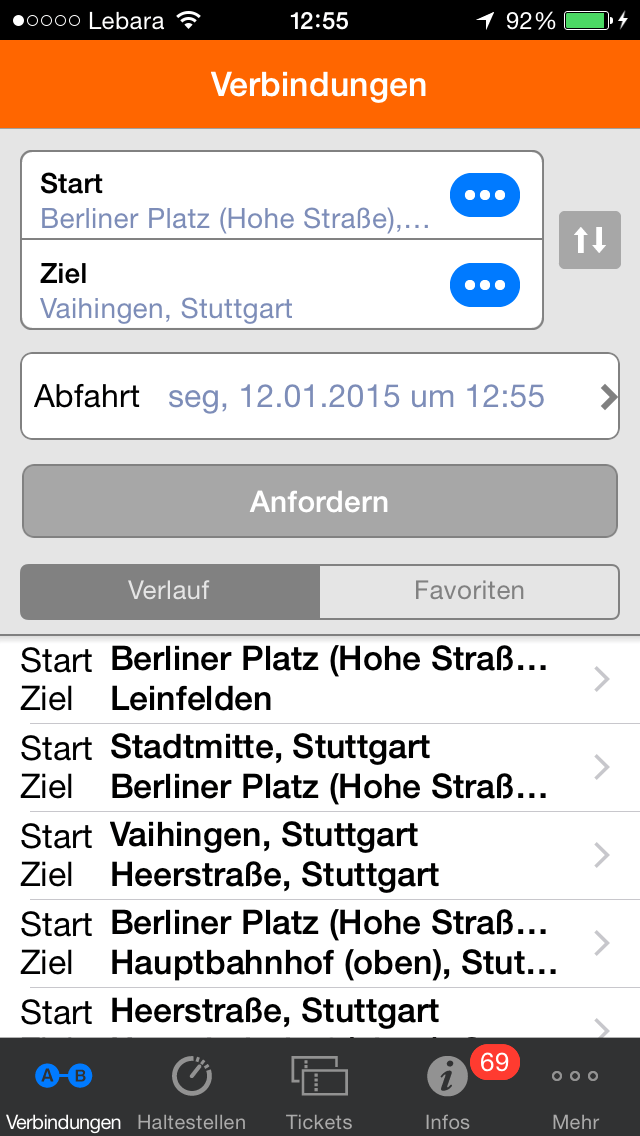Switch to the Verlauf segment
Image resolution: width=640 pixels, height=1136 pixels.
(x=170, y=591)
